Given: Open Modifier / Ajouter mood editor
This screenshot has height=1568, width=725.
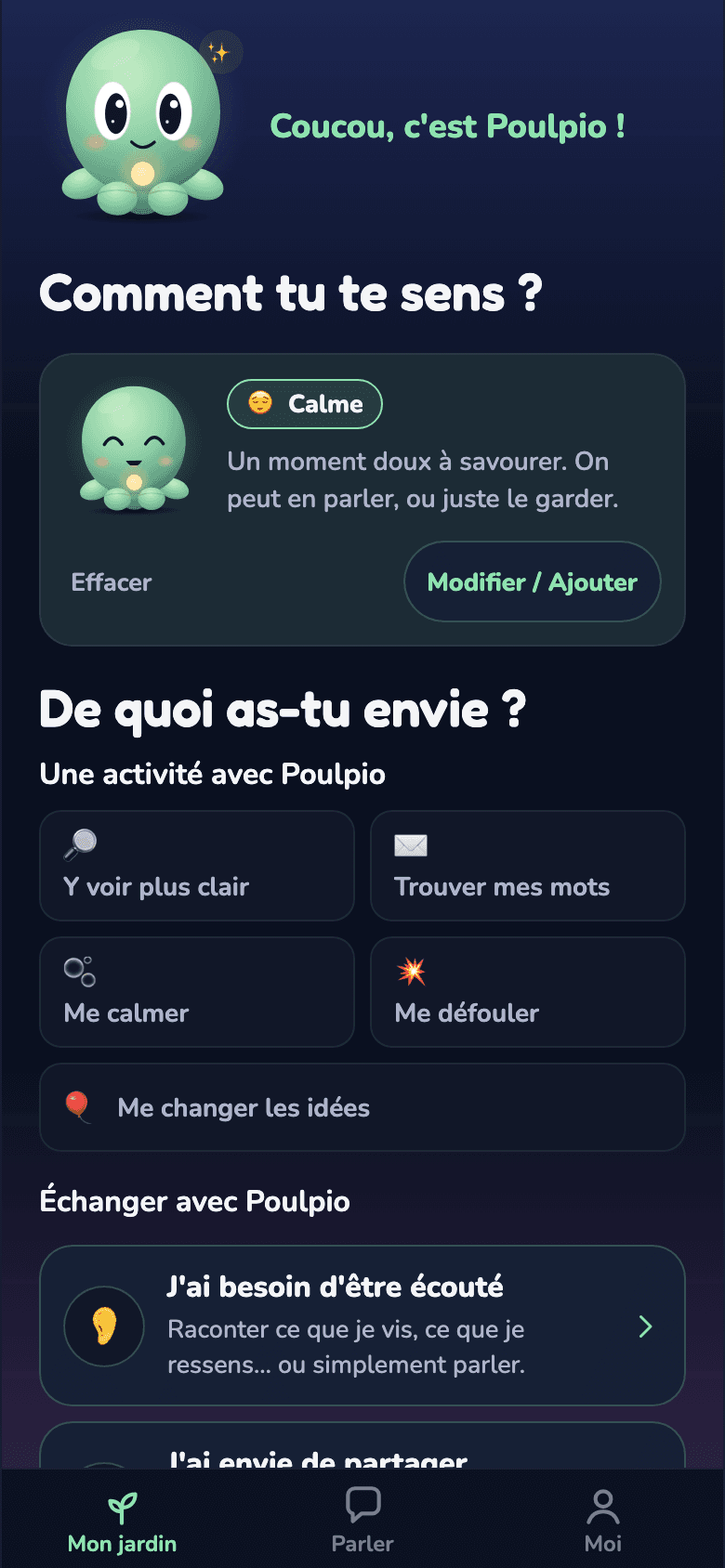Looking at the screenshot, I should pos(533,581).
